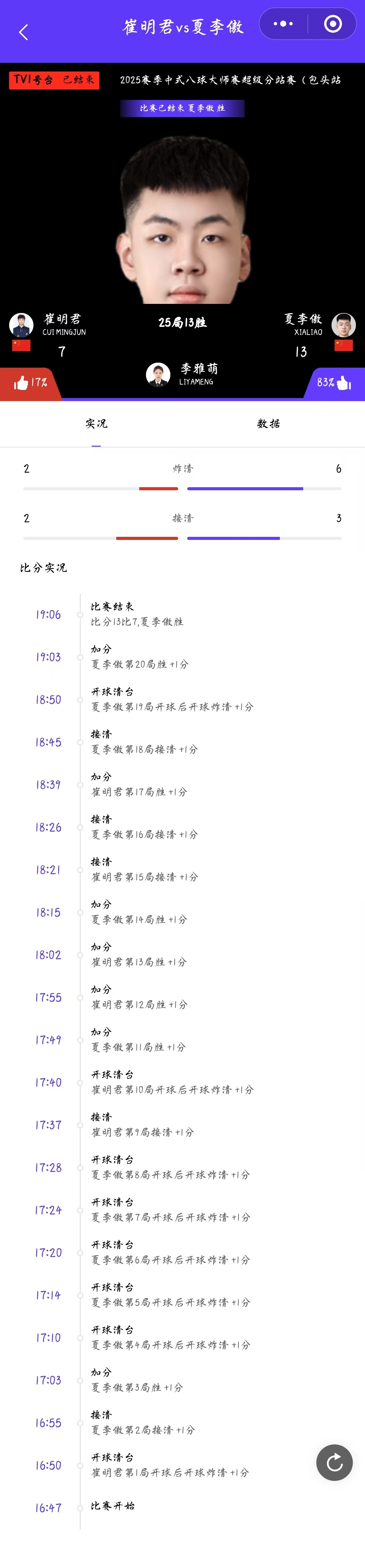Open referee 李雅萌's avatar
Viewport: 365px width, 1568px height.
tap(159, 374)
